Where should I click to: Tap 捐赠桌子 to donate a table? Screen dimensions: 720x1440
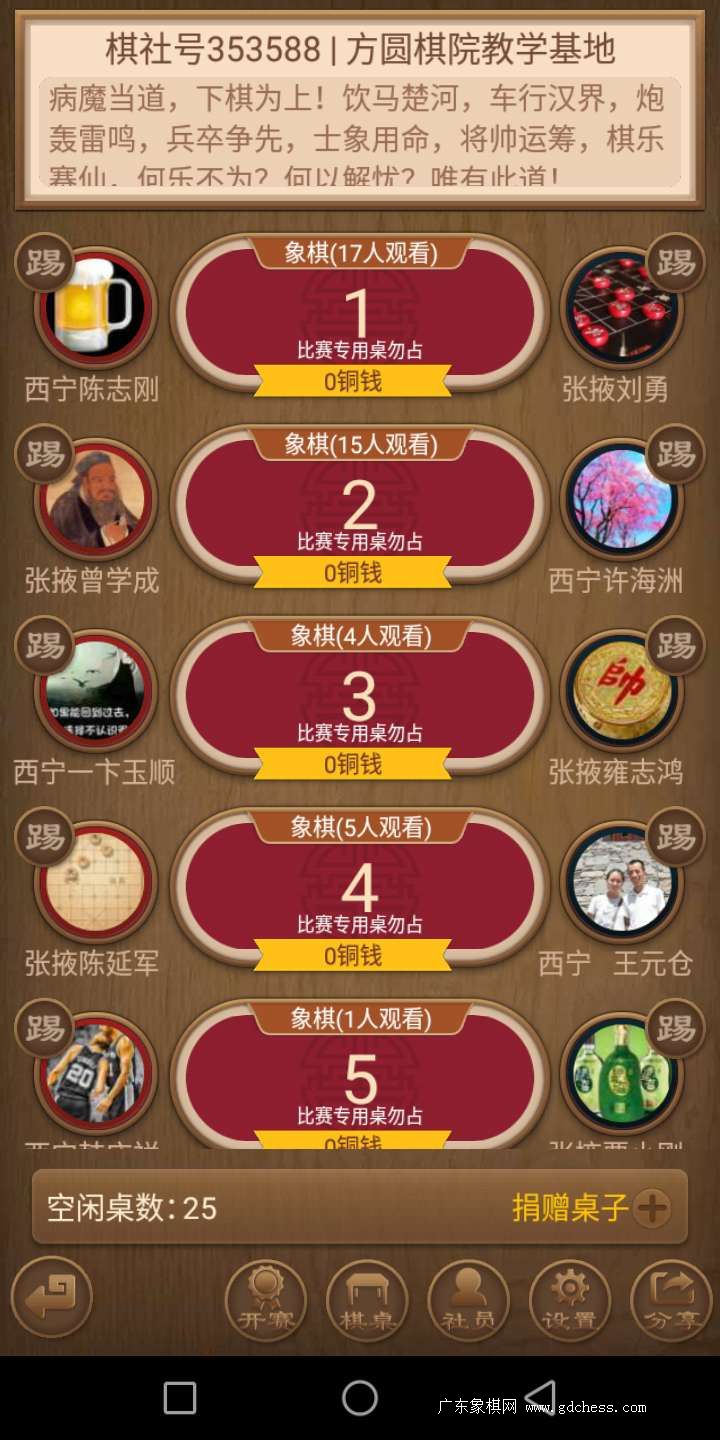click(x=590, y=1208)
